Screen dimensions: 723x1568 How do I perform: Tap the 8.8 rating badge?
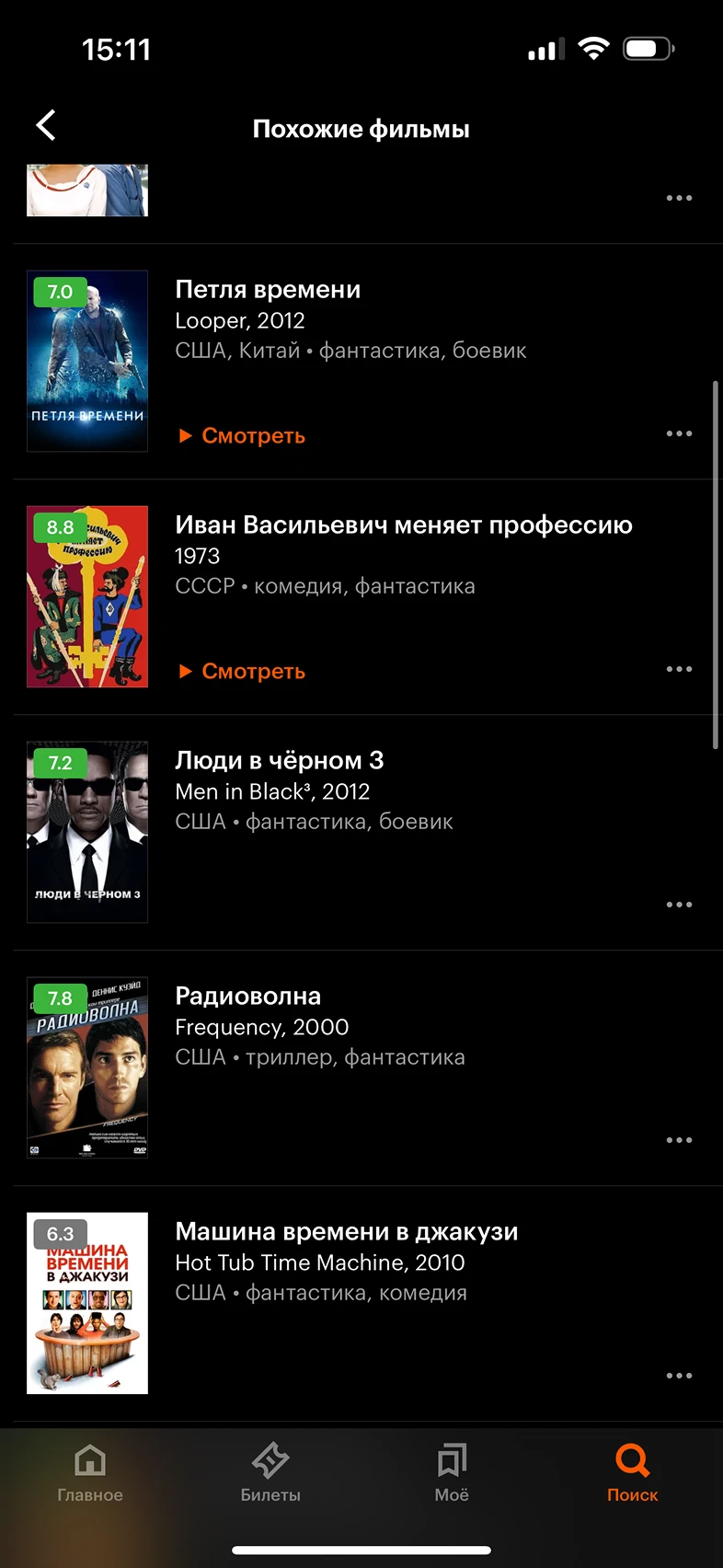[60, 527]
